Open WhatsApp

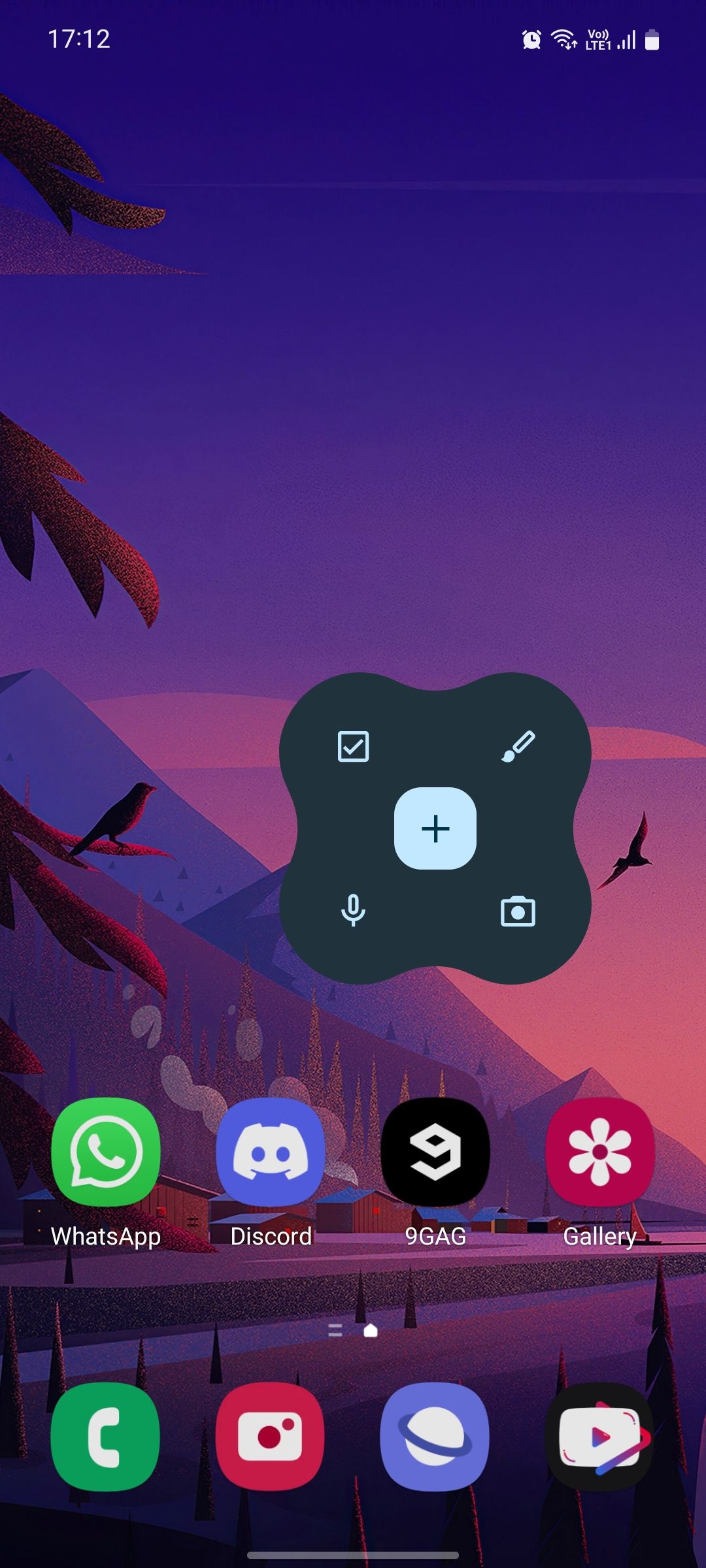(x=107, y=1152)
